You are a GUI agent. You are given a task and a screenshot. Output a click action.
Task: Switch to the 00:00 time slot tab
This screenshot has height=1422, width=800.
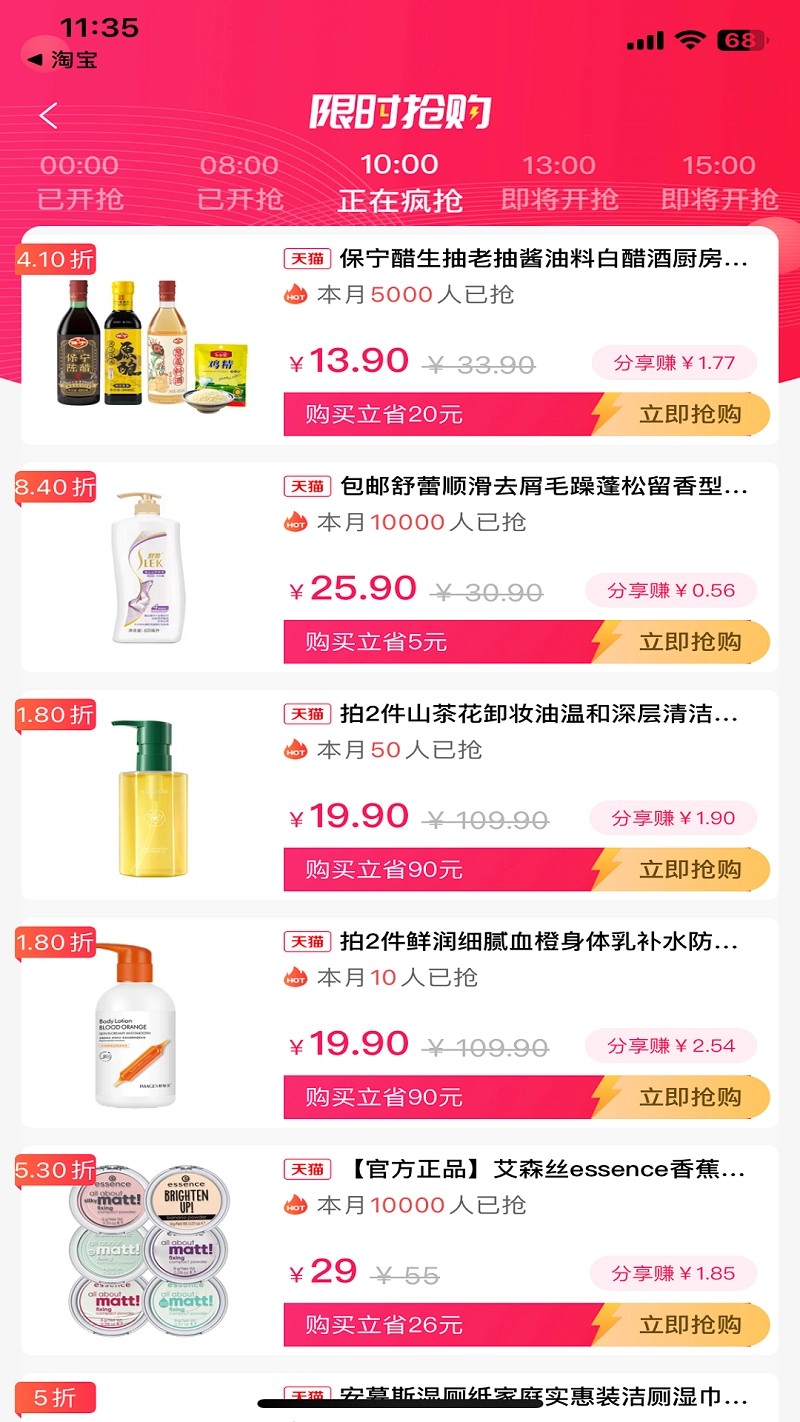(80, 182)
